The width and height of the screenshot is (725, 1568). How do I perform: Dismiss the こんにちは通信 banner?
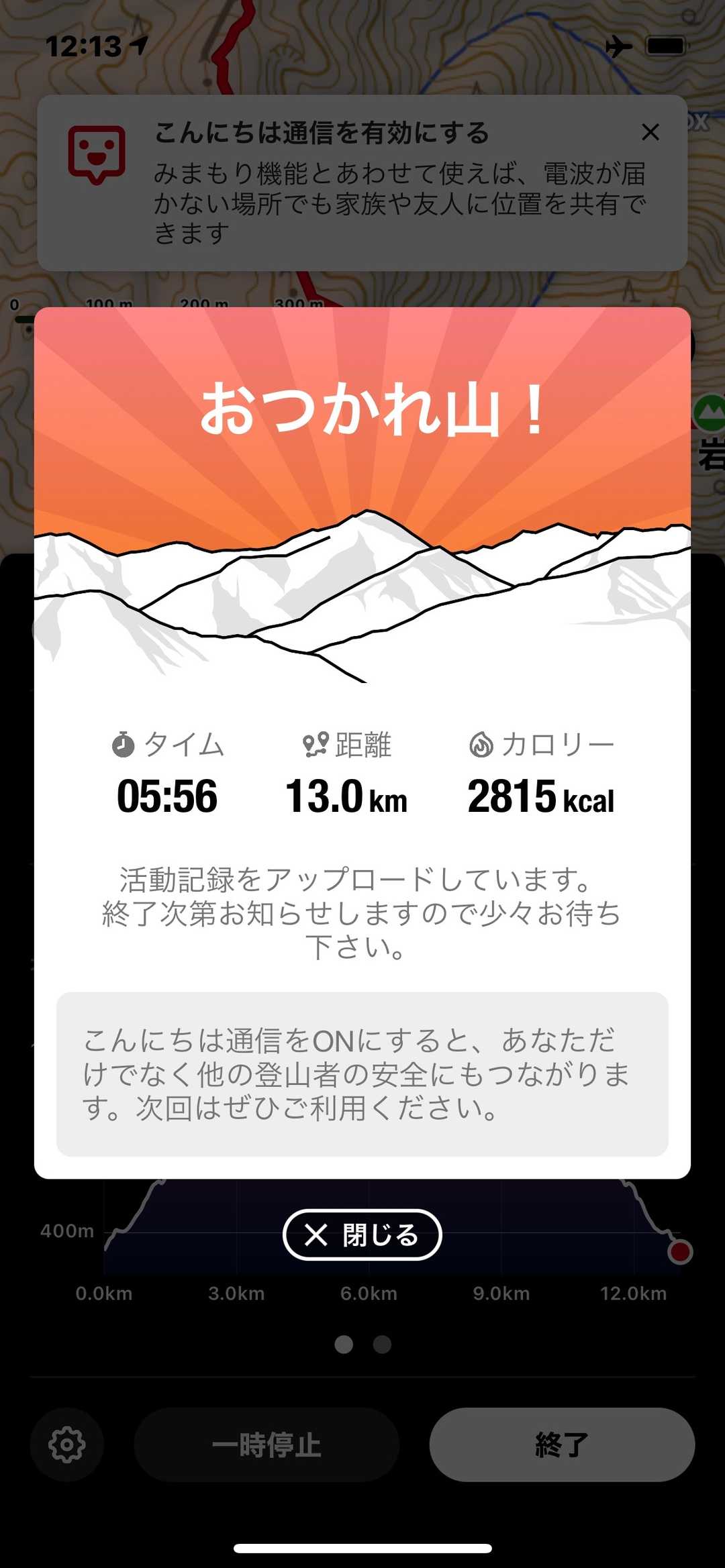click(650, 132)
